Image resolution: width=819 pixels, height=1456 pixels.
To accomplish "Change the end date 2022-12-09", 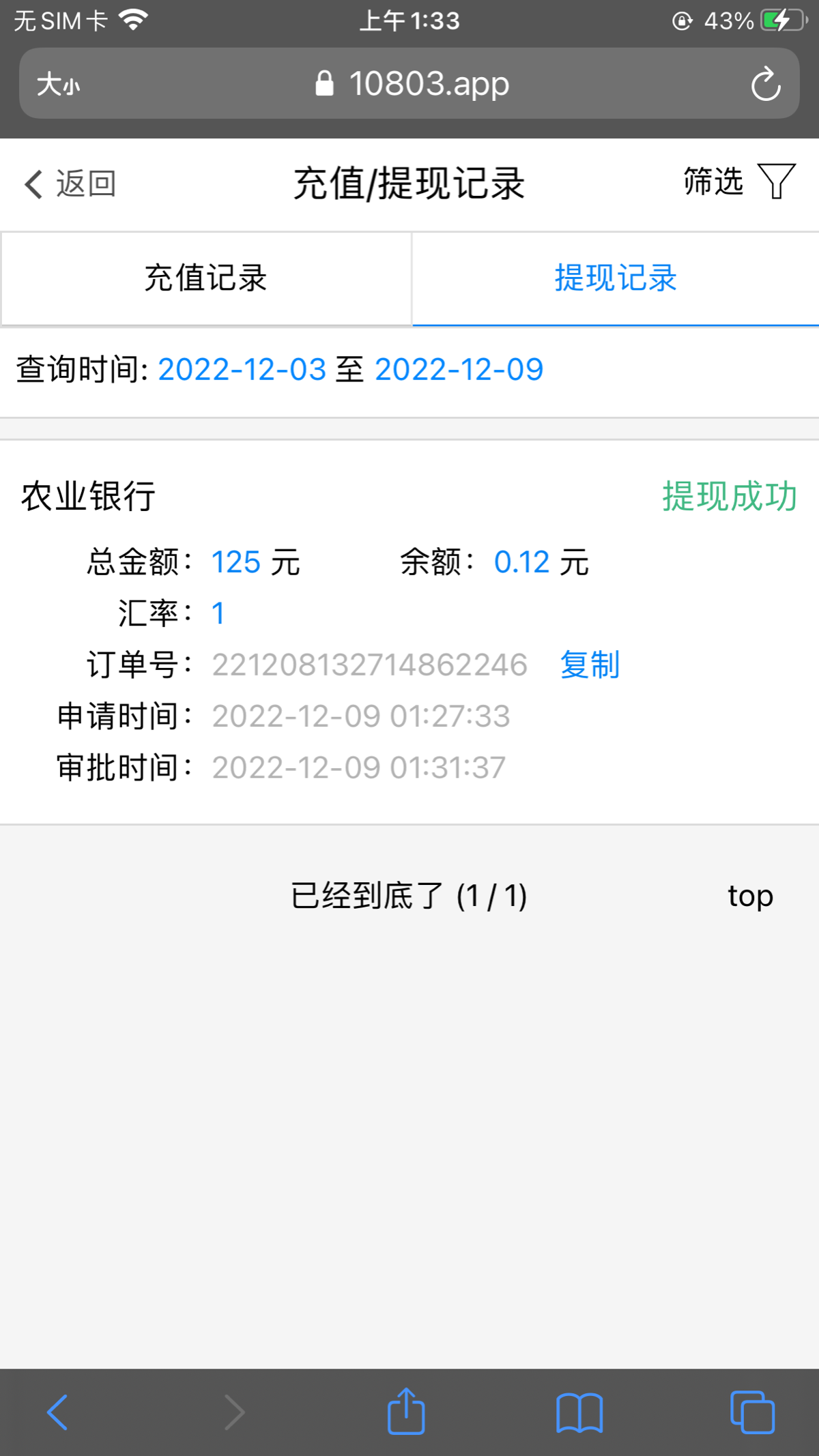I will pos(459,370).
